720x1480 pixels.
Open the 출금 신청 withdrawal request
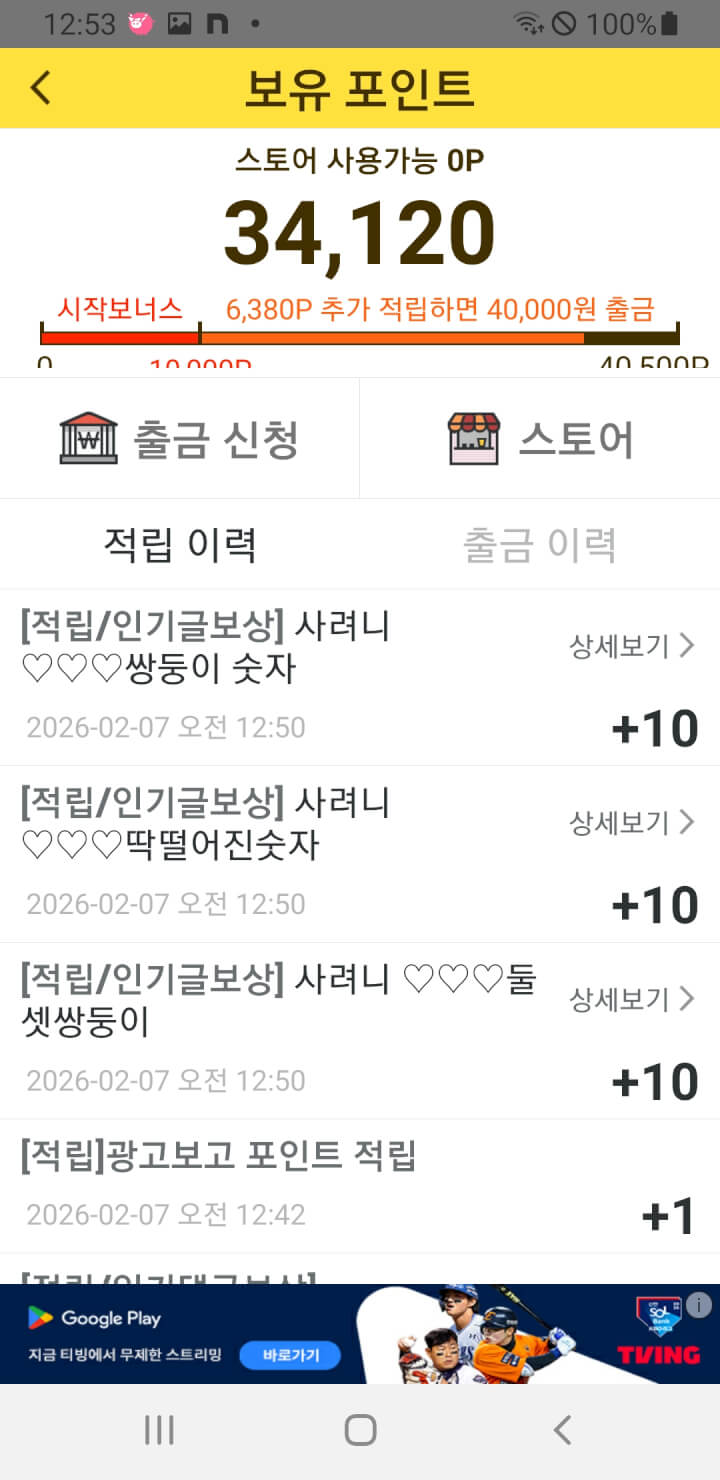[x=180, y=438]
